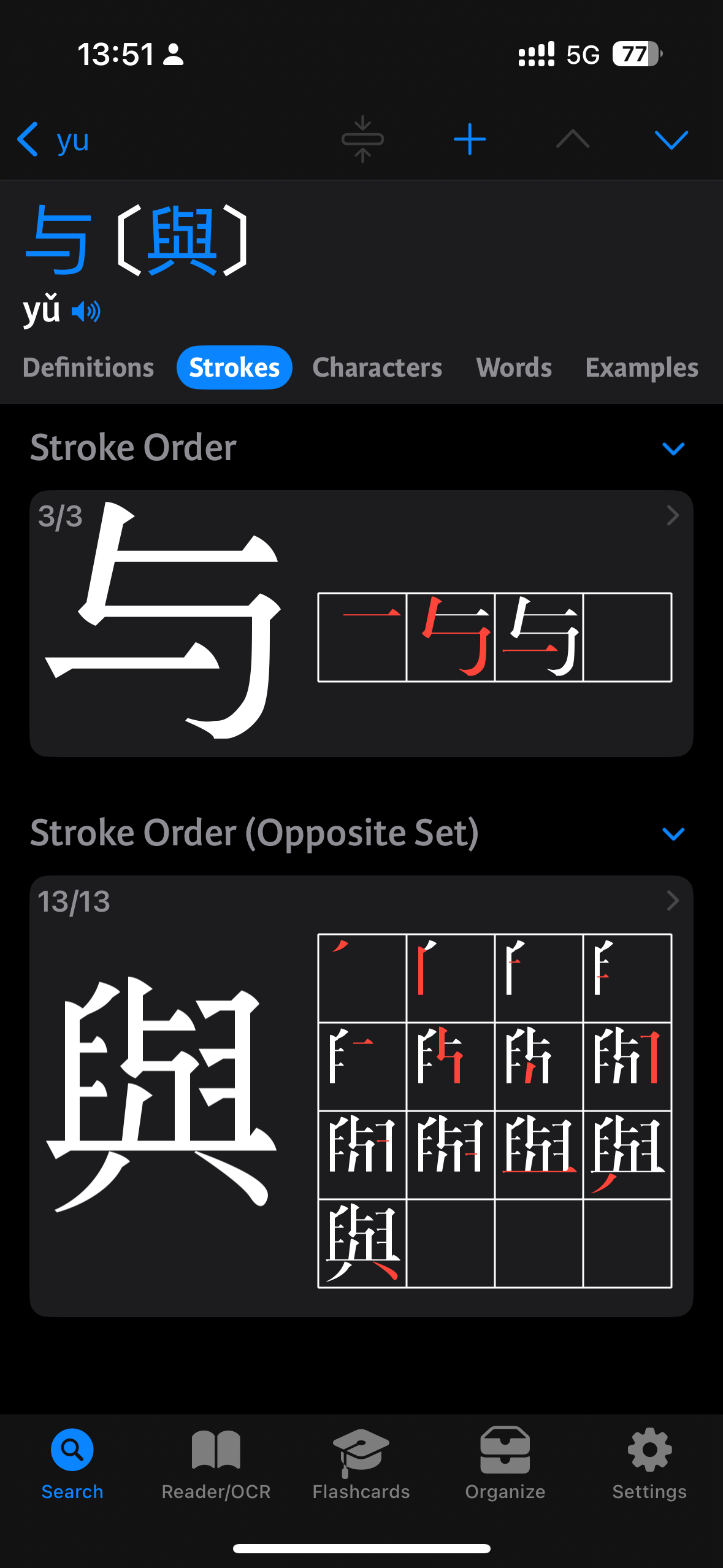Image resolution: width=723 pixels, height=1568 pixels.
Task: Jump to the next entry with the down arrow
Action: 671,140
